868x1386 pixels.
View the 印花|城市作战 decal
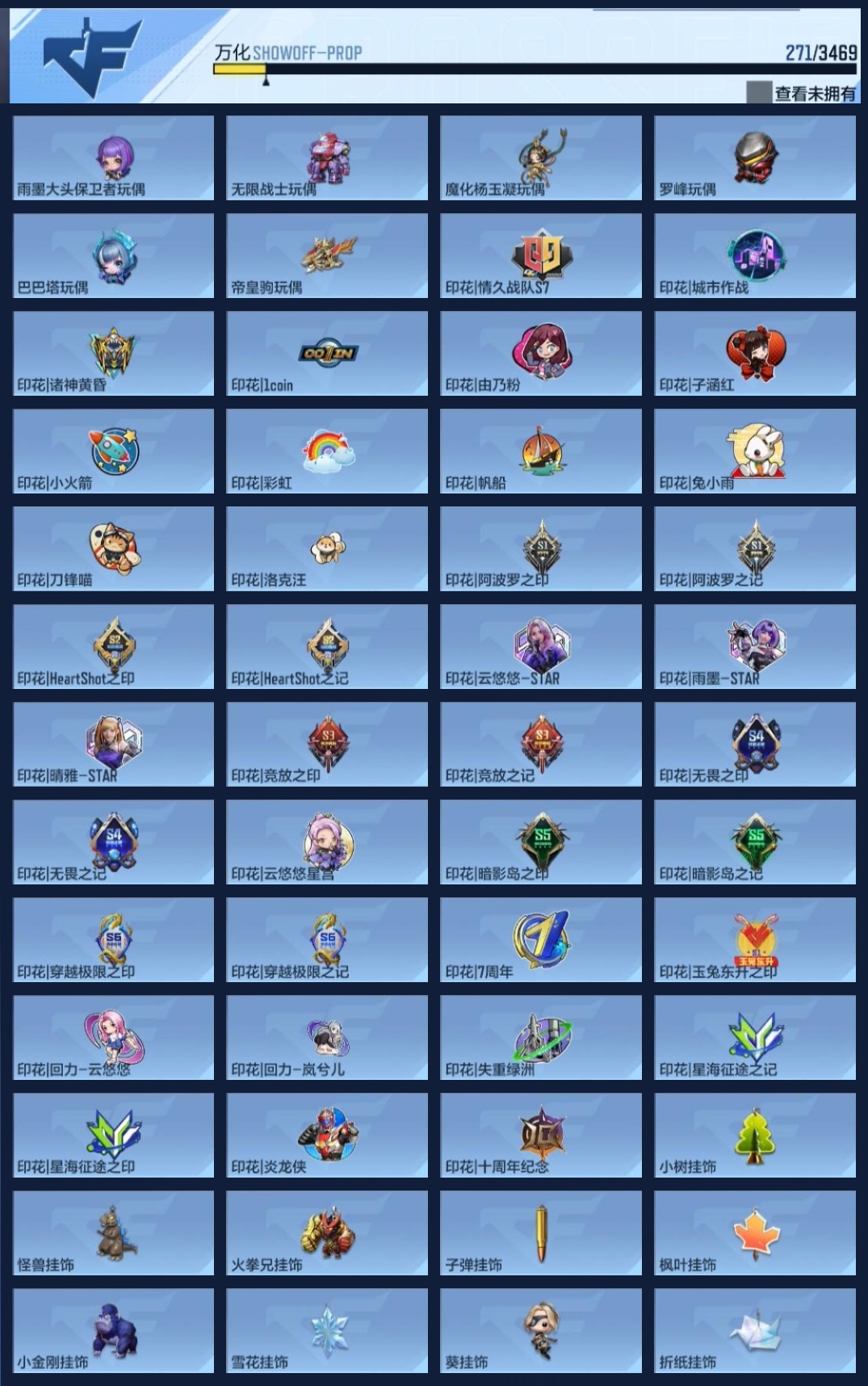click(x=754, y=256)
